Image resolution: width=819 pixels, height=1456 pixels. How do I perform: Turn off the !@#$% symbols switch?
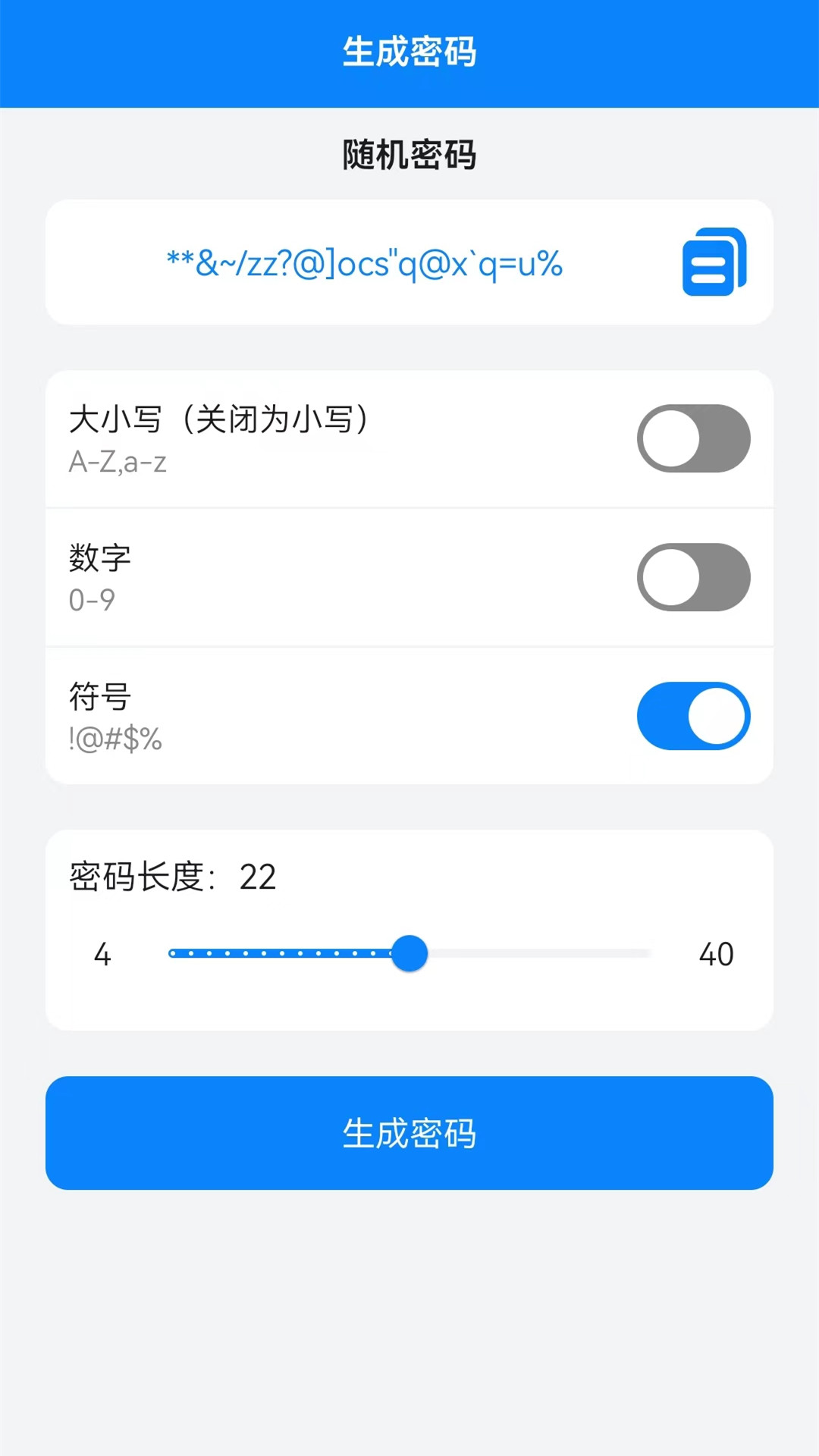[x=693, y=717]
